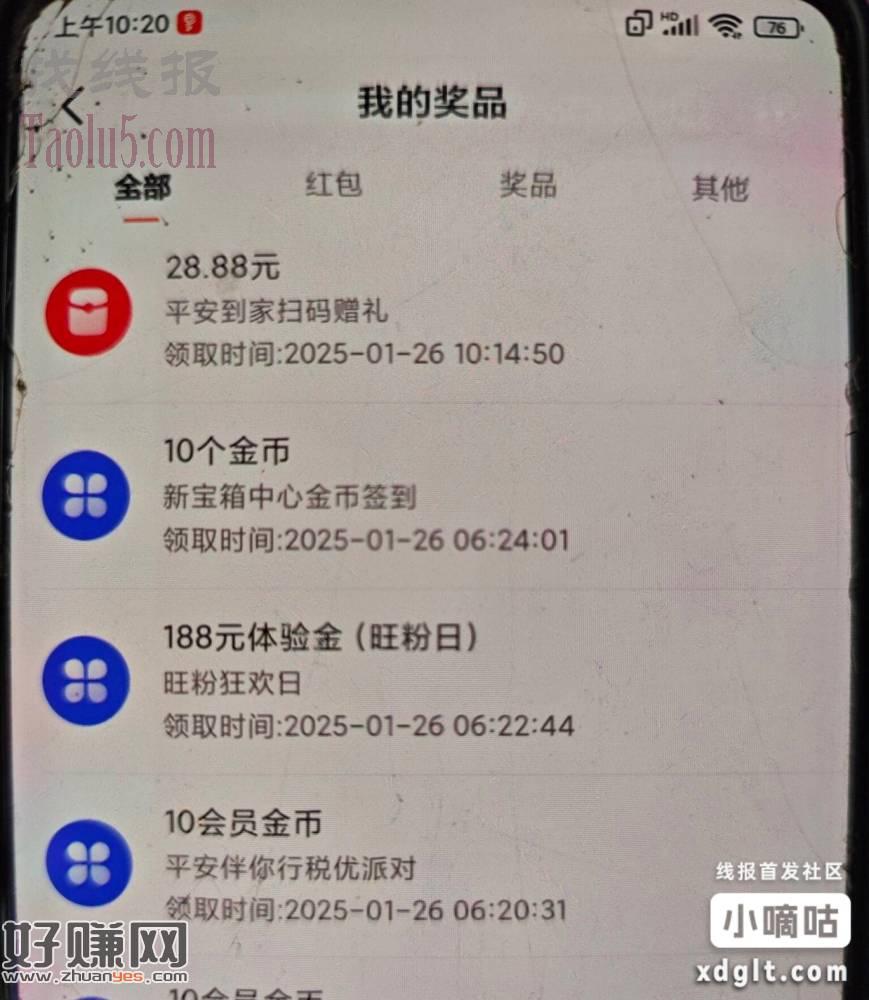The image size is (869, 1000).
Task: Switch to the 红包 tab
Action: [333, 184]
